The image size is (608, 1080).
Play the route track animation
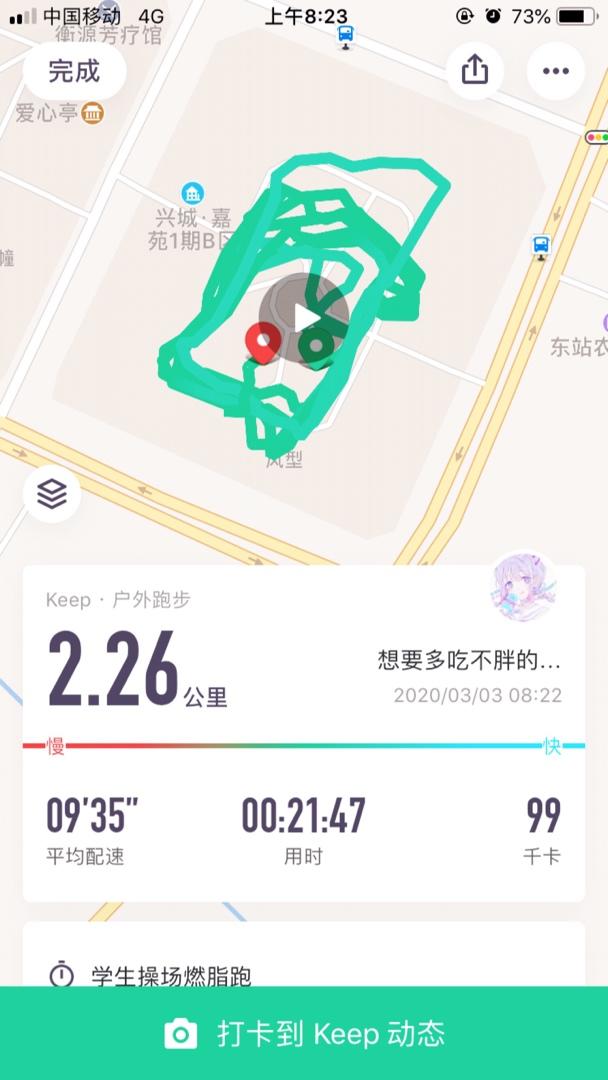[x=304, y=318]
